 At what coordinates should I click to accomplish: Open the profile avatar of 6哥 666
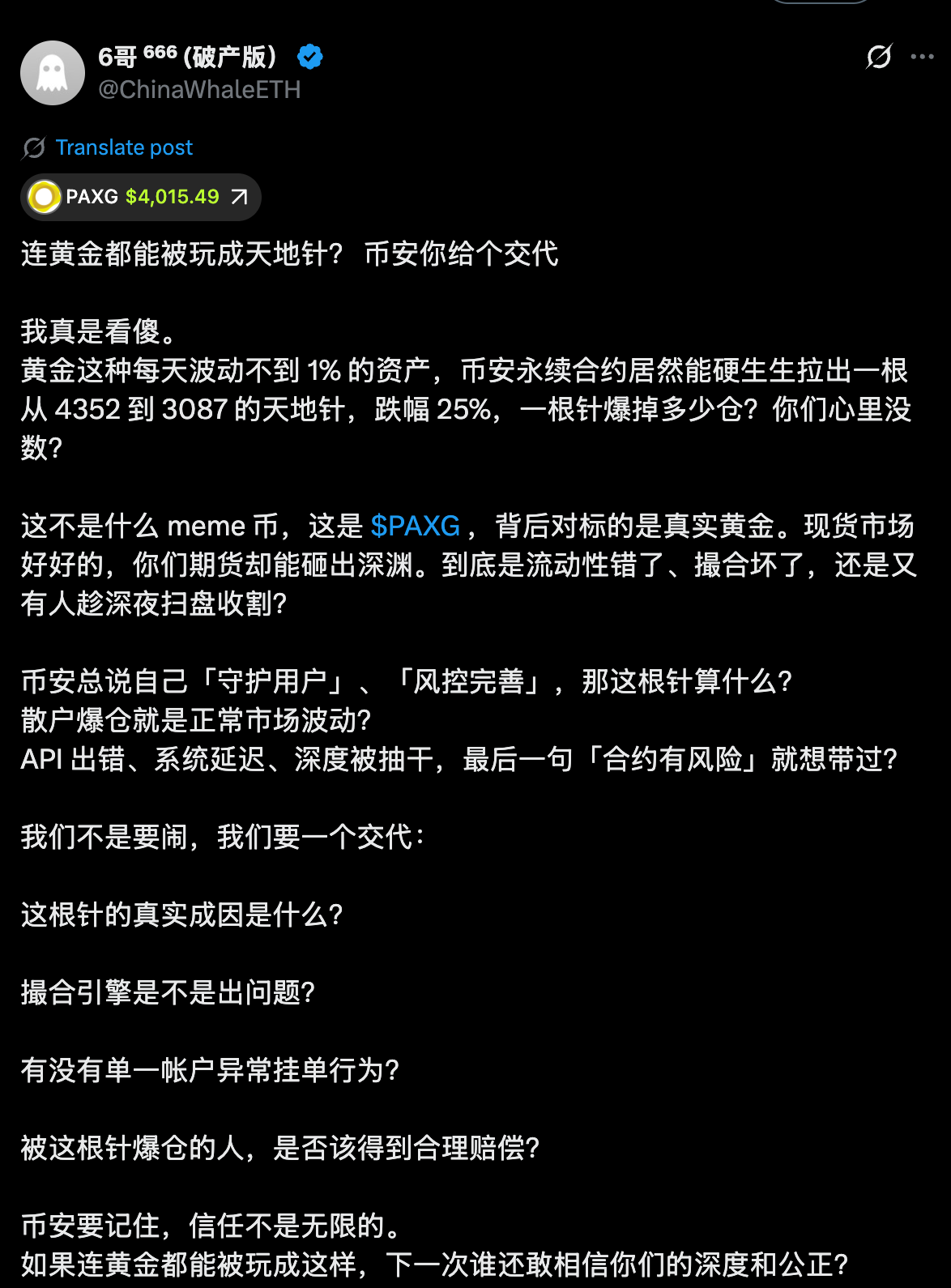pos(53,73)
